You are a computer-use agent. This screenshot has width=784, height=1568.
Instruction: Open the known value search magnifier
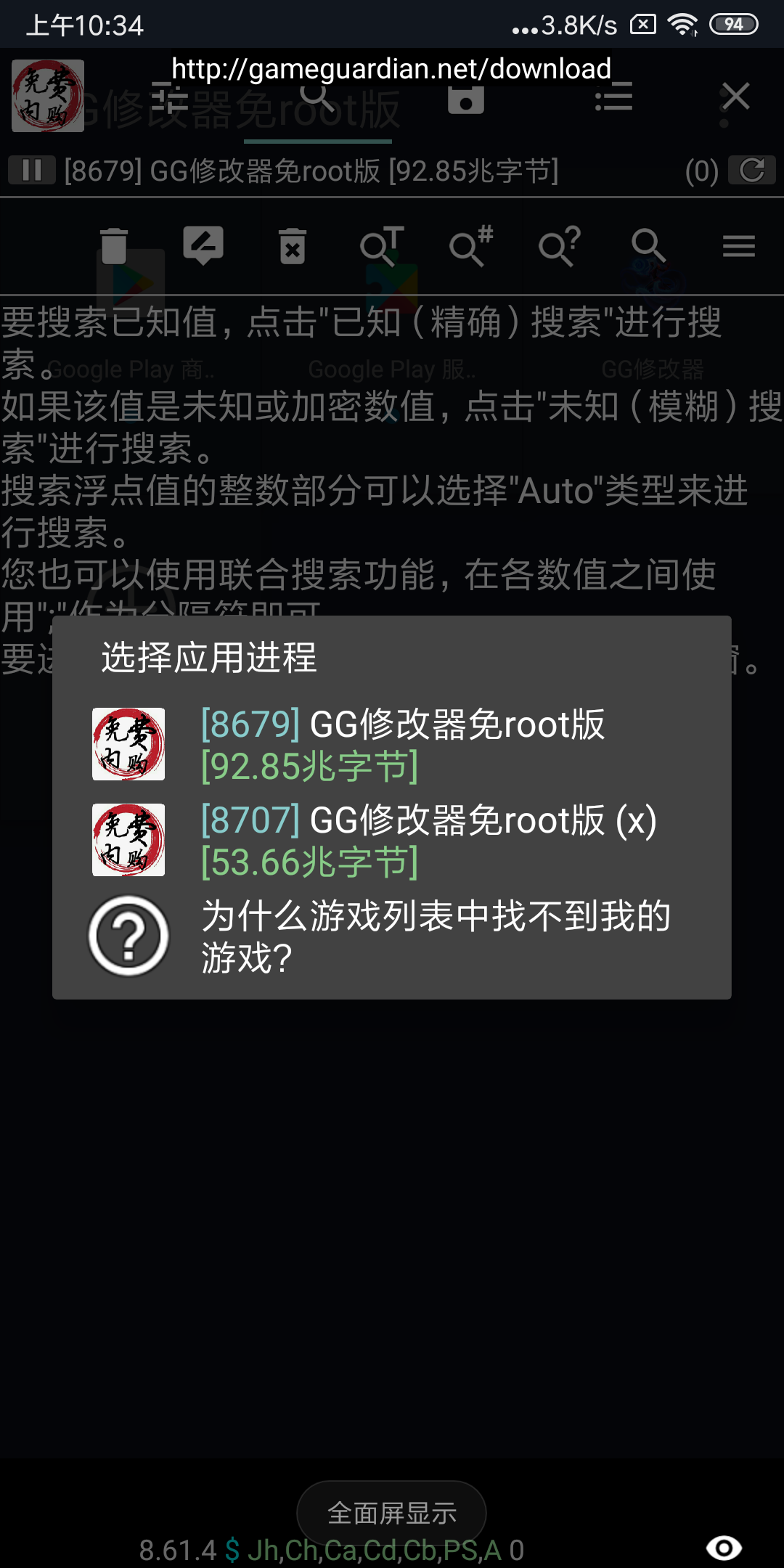tap(648, 247)
